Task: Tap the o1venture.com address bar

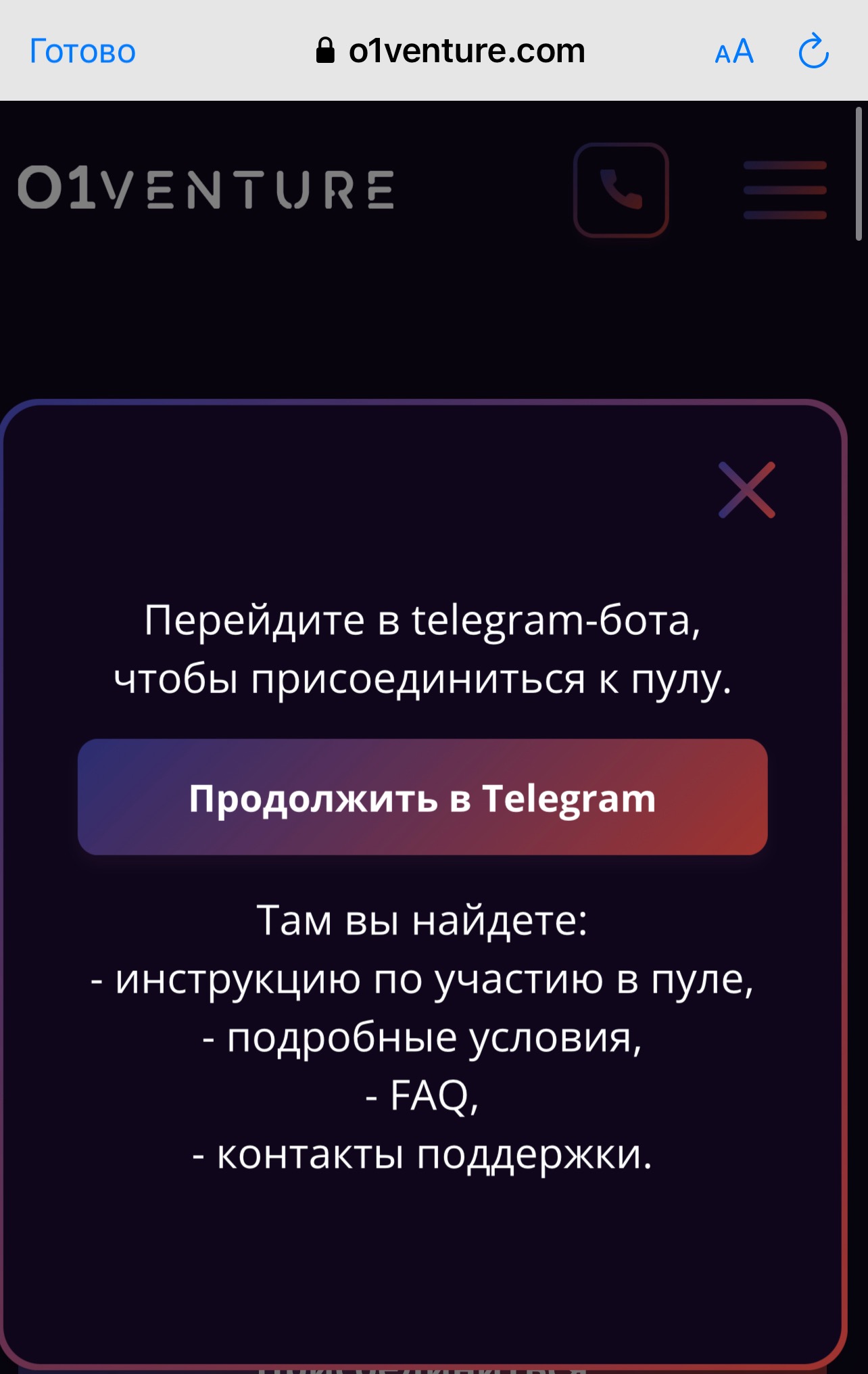Action: tap(451, 51)
